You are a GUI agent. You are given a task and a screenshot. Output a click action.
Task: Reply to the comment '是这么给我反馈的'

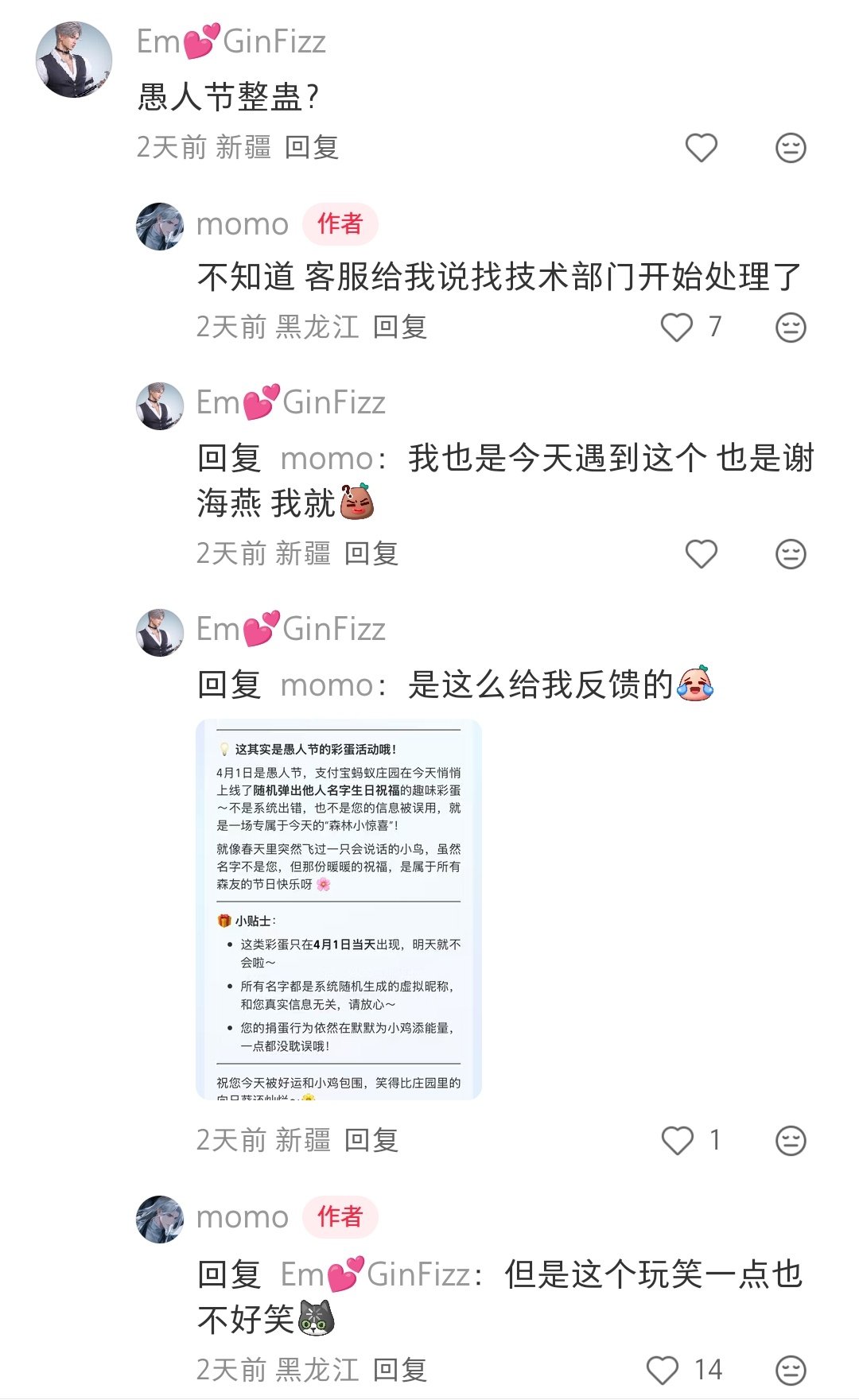tap(371, 1141)
